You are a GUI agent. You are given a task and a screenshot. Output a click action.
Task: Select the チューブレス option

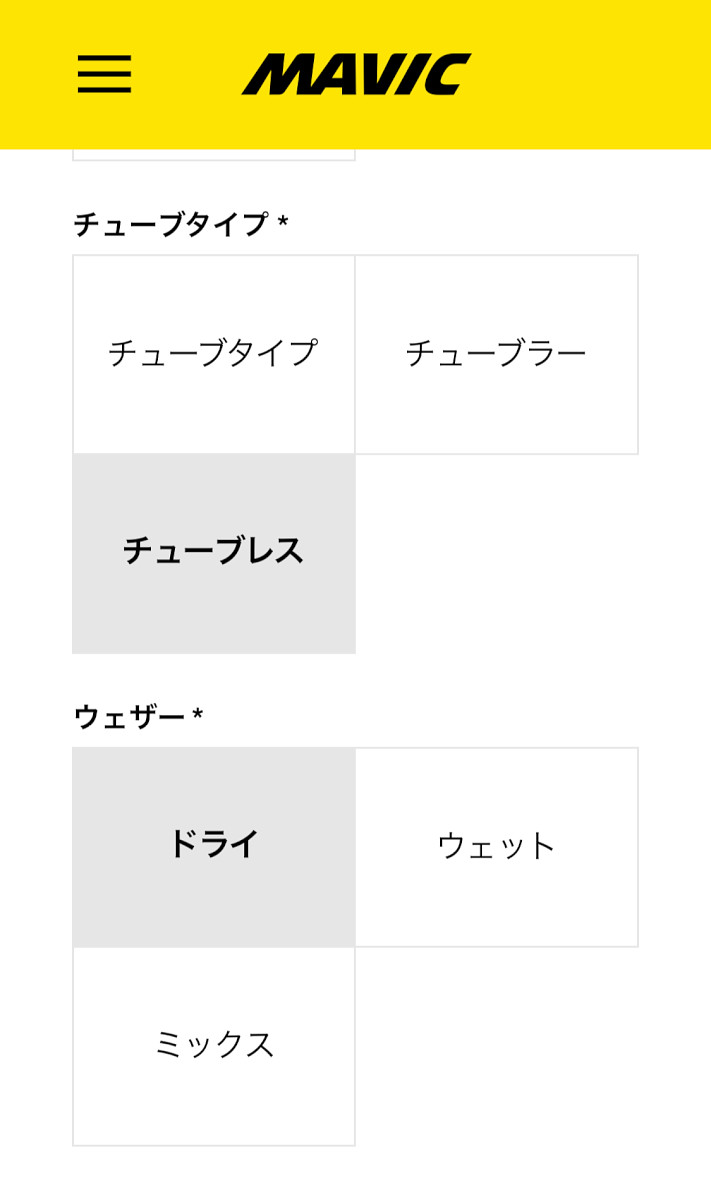coord(214,553)
